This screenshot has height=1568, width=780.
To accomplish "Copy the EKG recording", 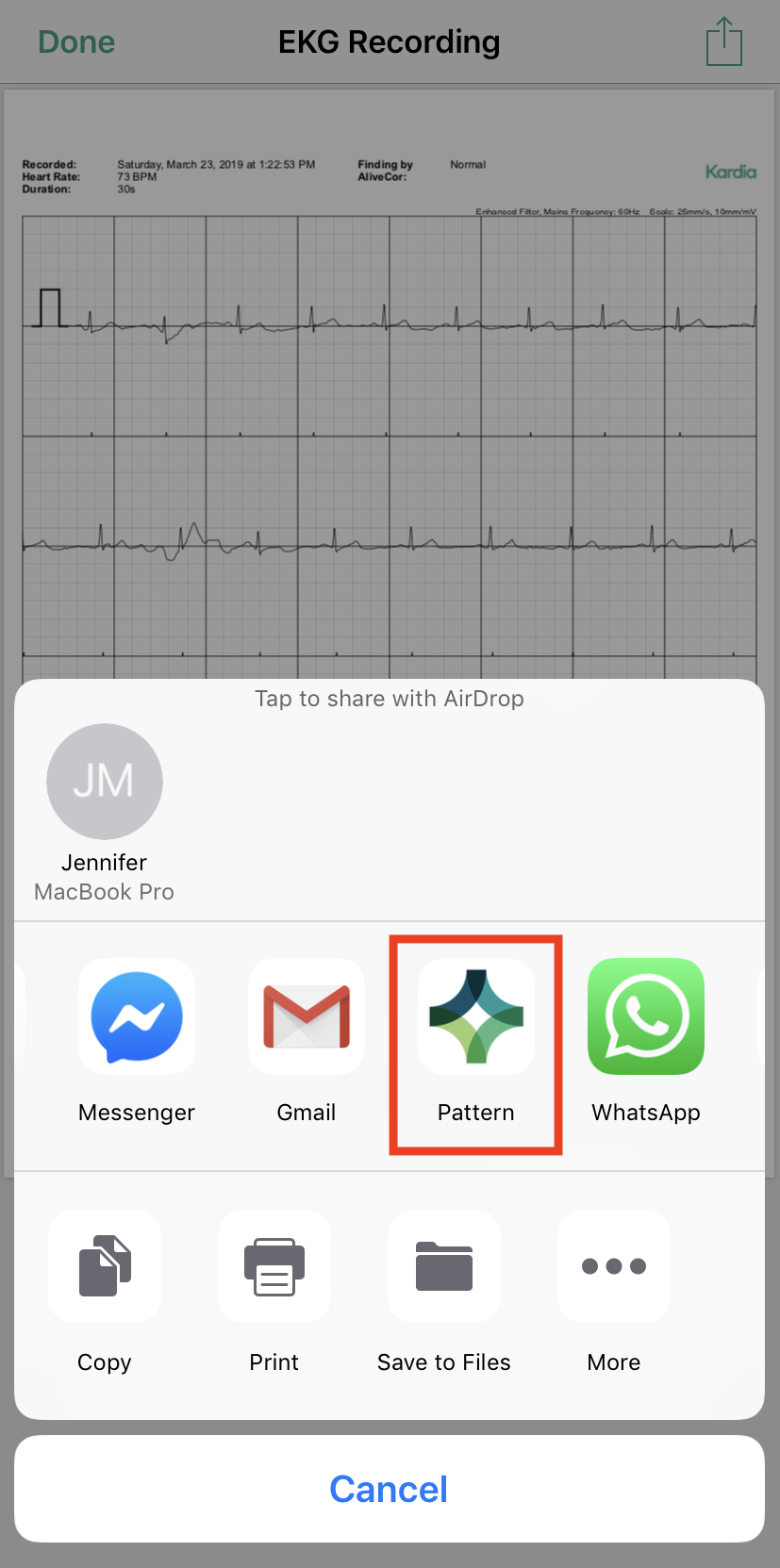I will pyautogui.click(x=105, y=1266).
